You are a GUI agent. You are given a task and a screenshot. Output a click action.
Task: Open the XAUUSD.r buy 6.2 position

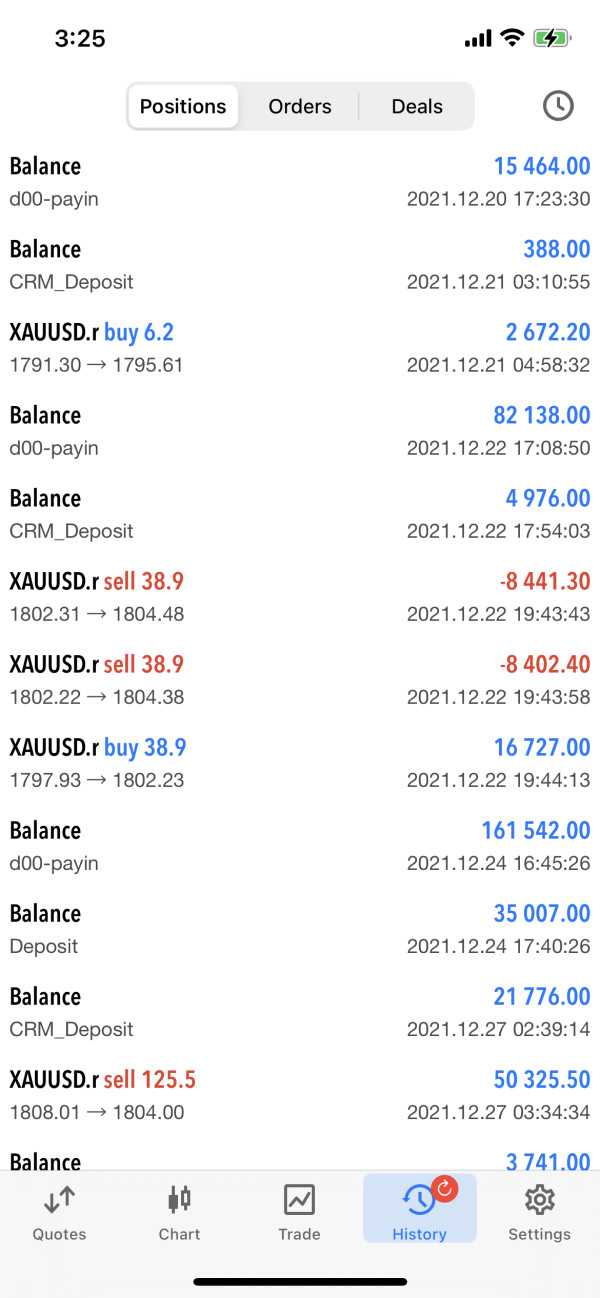click(x=300, y=348)
